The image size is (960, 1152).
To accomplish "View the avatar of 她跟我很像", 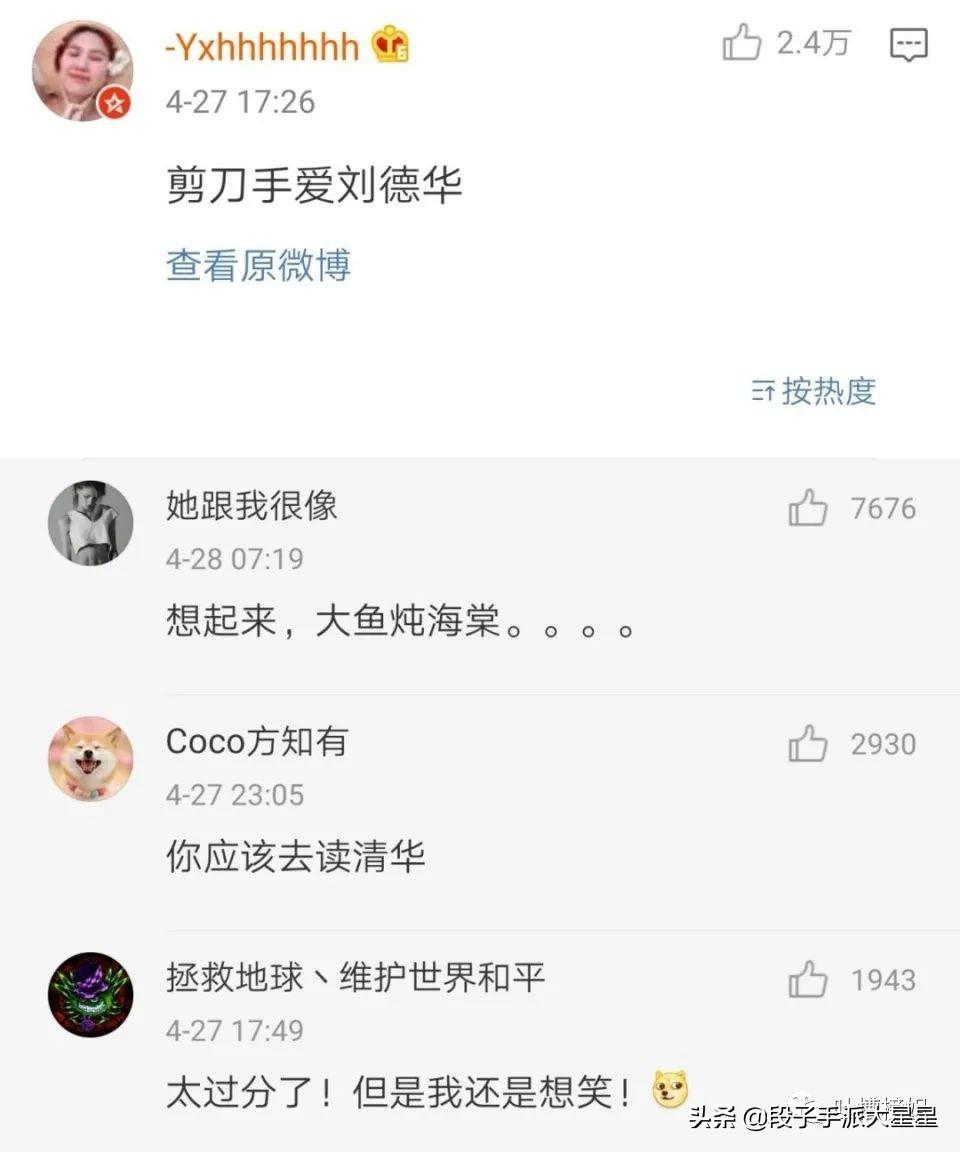I will tap(91, 523).
